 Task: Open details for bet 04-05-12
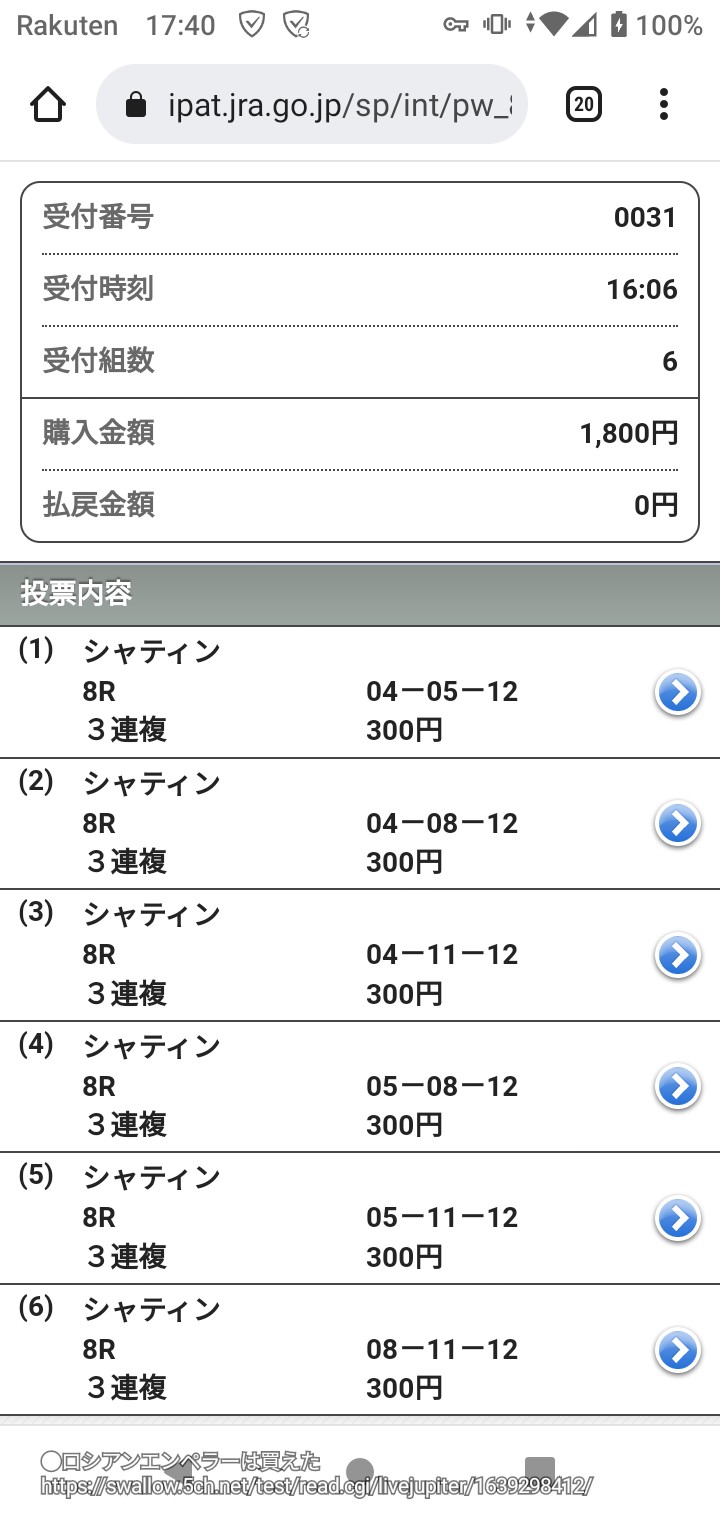[677, 692]
